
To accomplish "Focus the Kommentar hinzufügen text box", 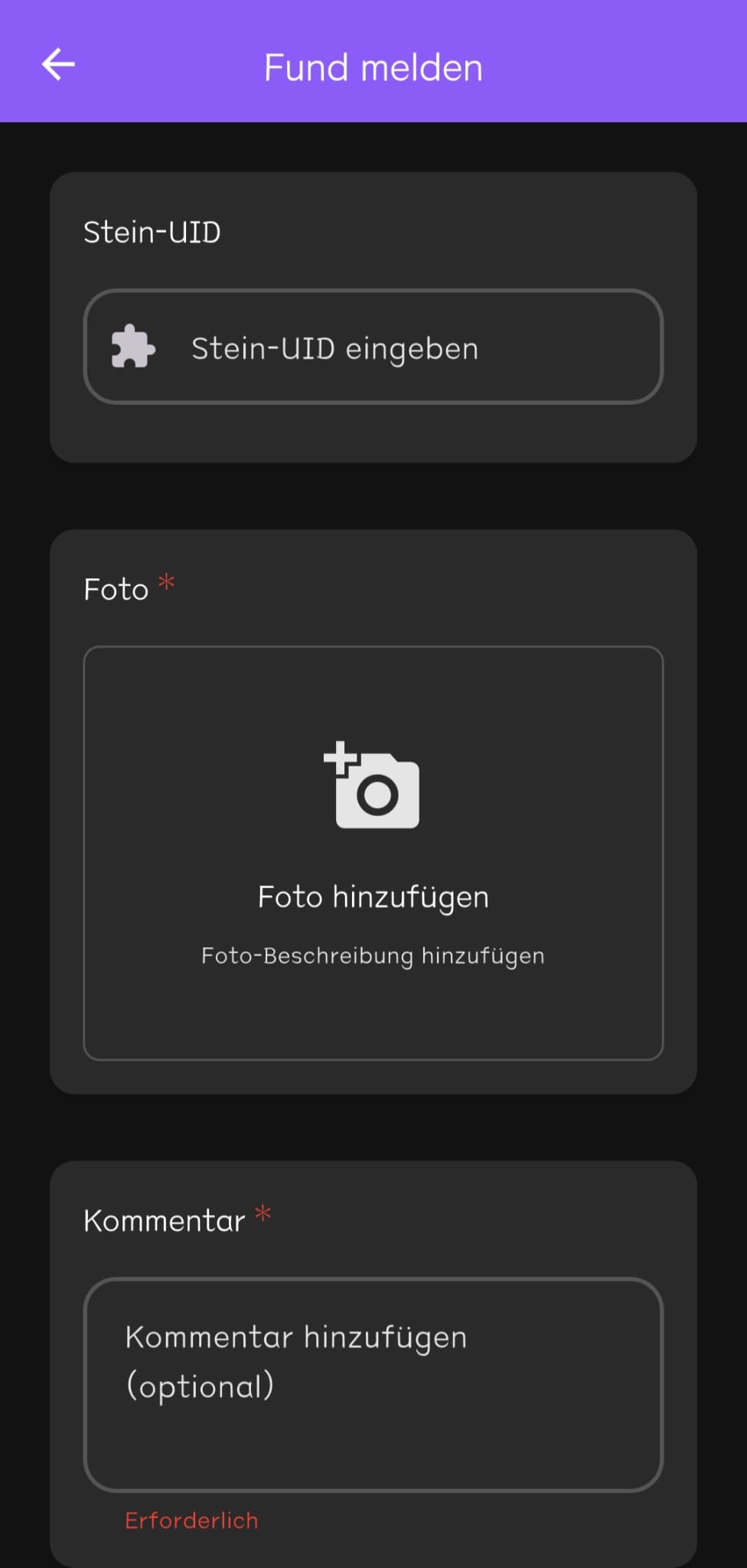I will tap(373, 1384).
